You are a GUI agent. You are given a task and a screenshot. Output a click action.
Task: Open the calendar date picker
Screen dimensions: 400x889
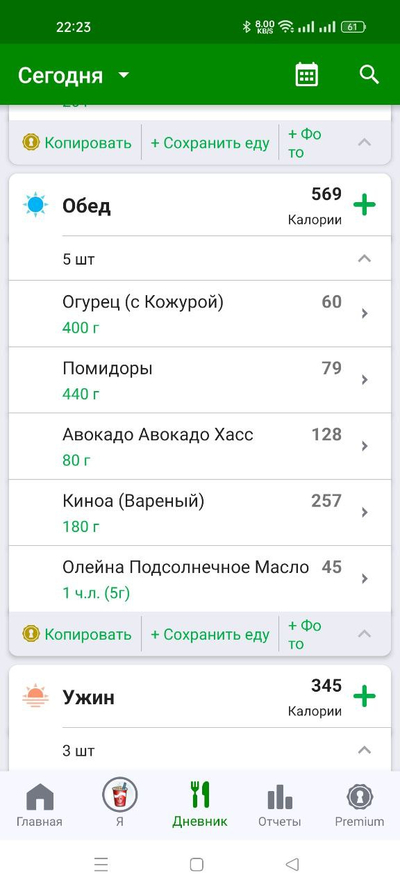[x=307, y=75]
